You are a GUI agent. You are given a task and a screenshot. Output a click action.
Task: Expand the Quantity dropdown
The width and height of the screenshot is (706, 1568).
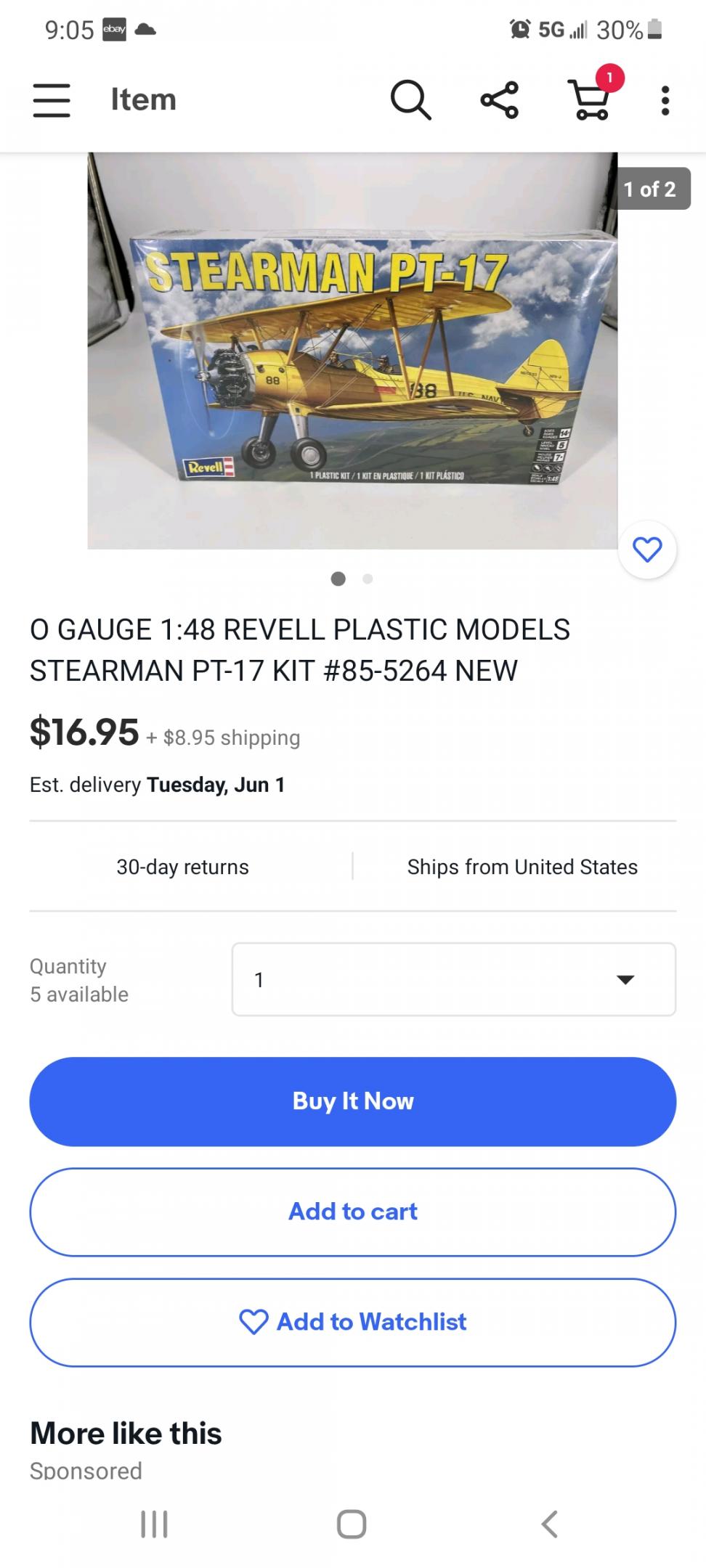(453, 979)
